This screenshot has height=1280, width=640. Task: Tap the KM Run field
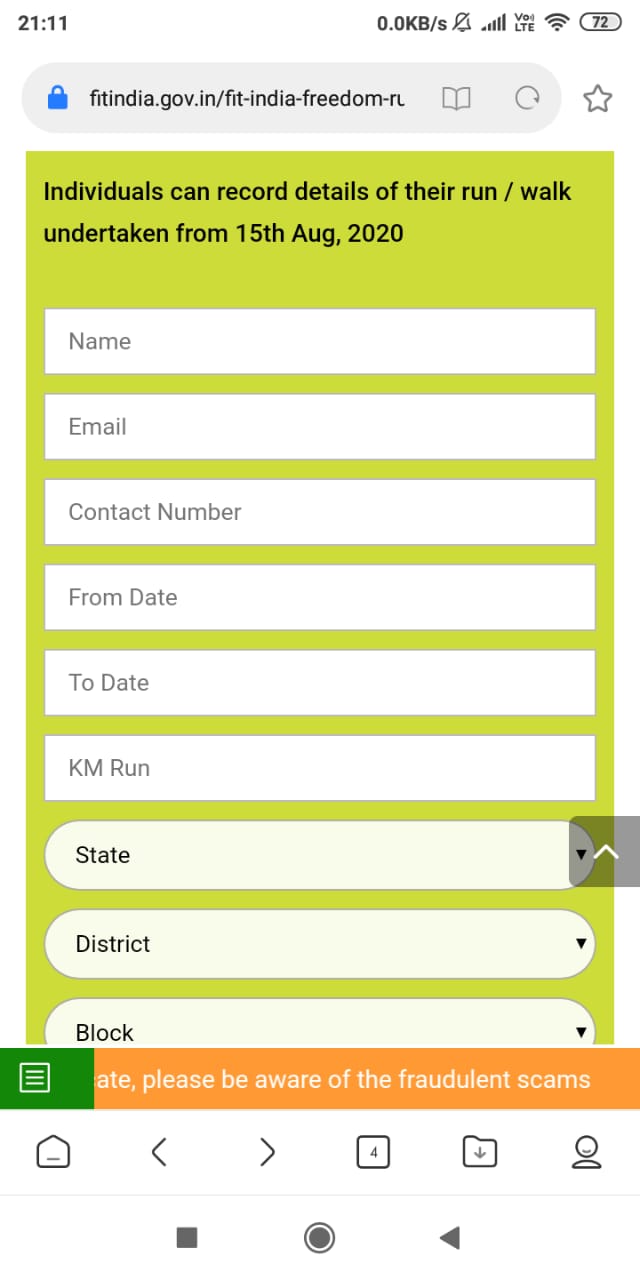click(x=320, y=768)
